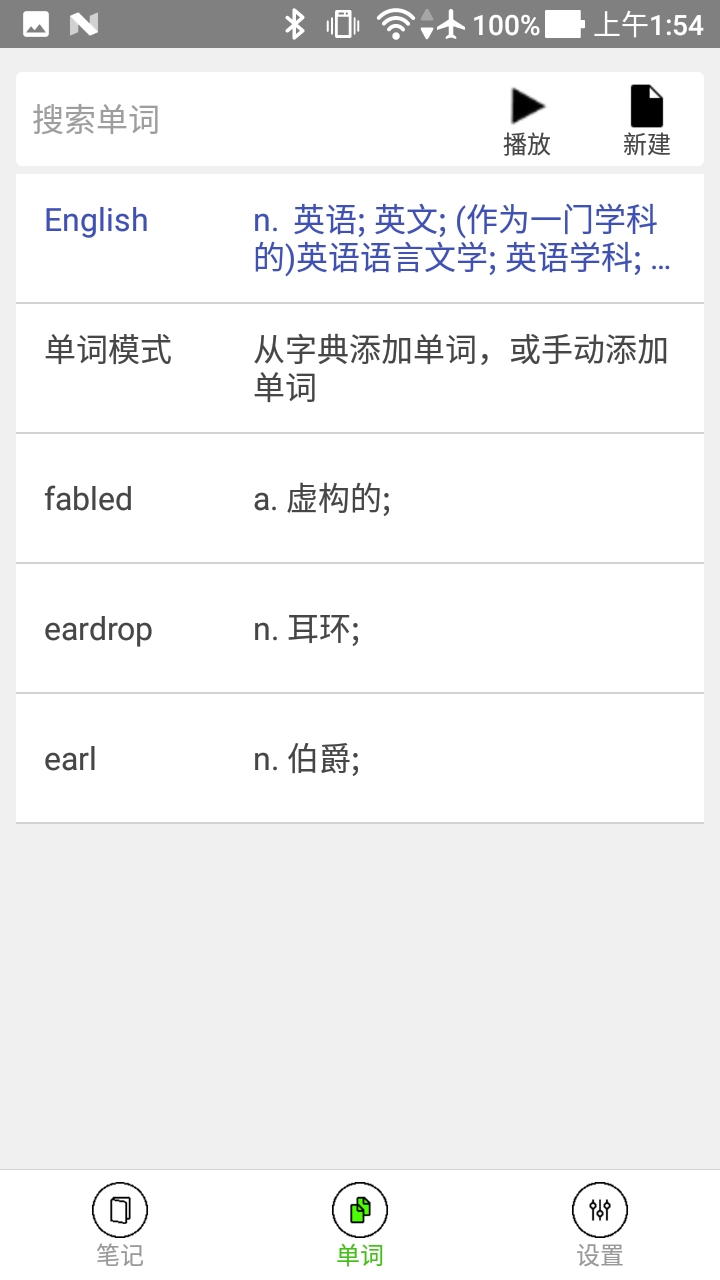
Task: Open the word eardrop
Action: pyautogui.click(x=360, y=629)
